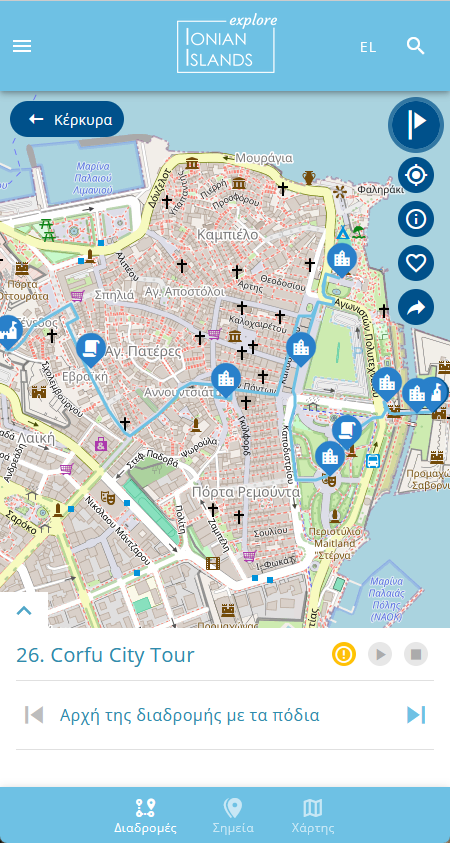Switch to the Χάρτης tab
This screenshot has height=843, width=450.
click(312, 816)
